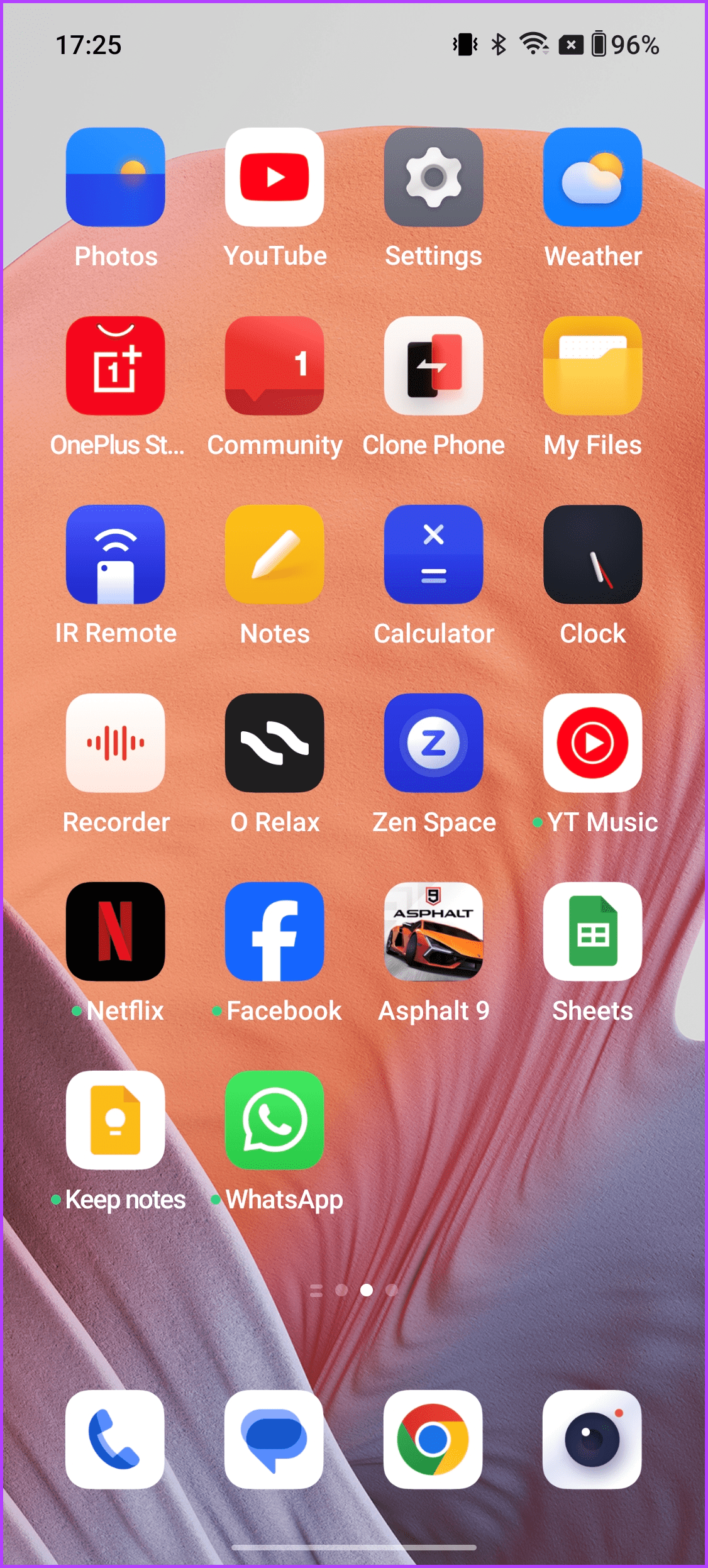This screenshot has width=708, height=1568.
Task: Open the OnePlus Store
Action: [116, 367]
